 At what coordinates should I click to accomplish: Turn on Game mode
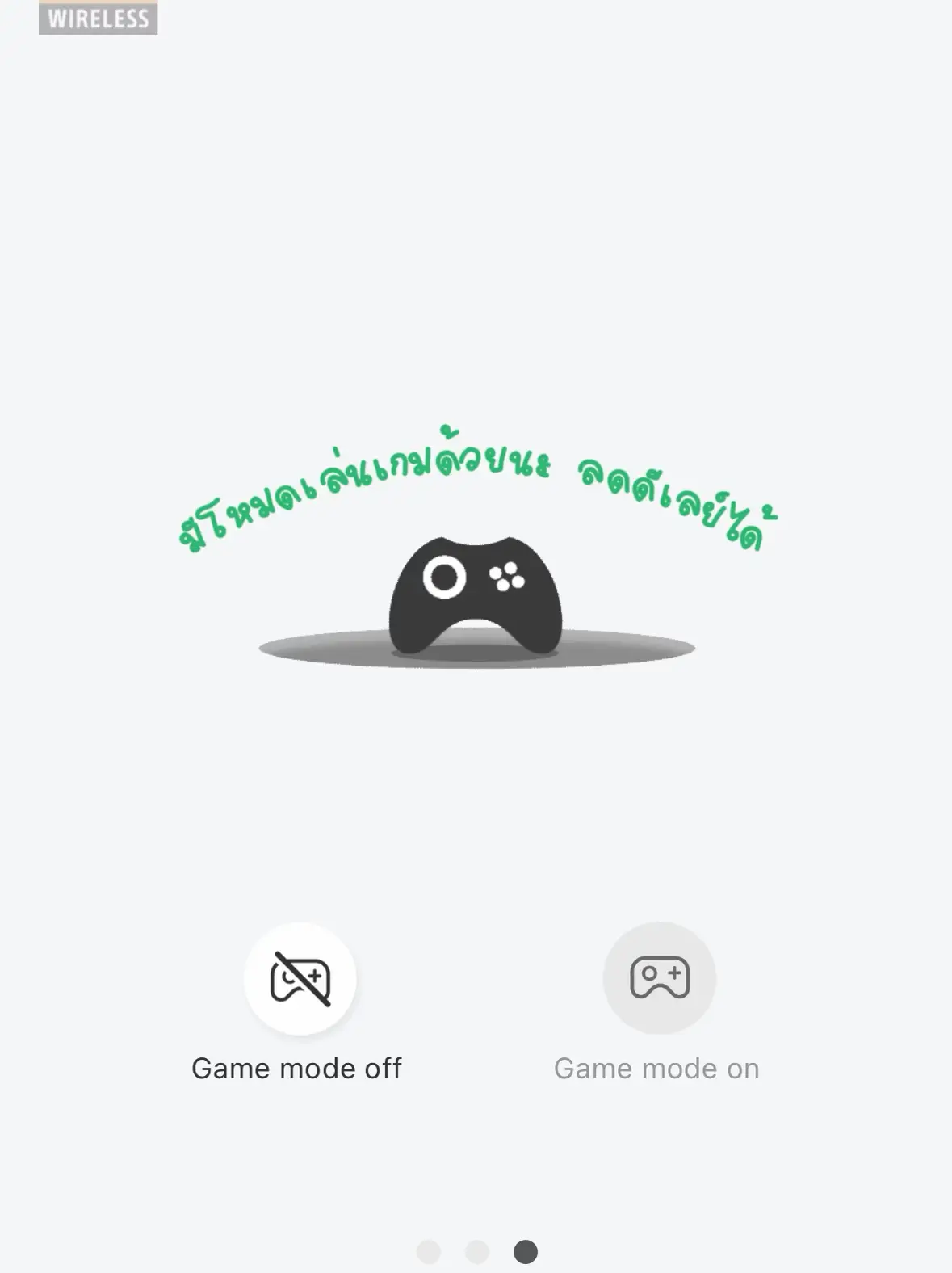(659, 978)
